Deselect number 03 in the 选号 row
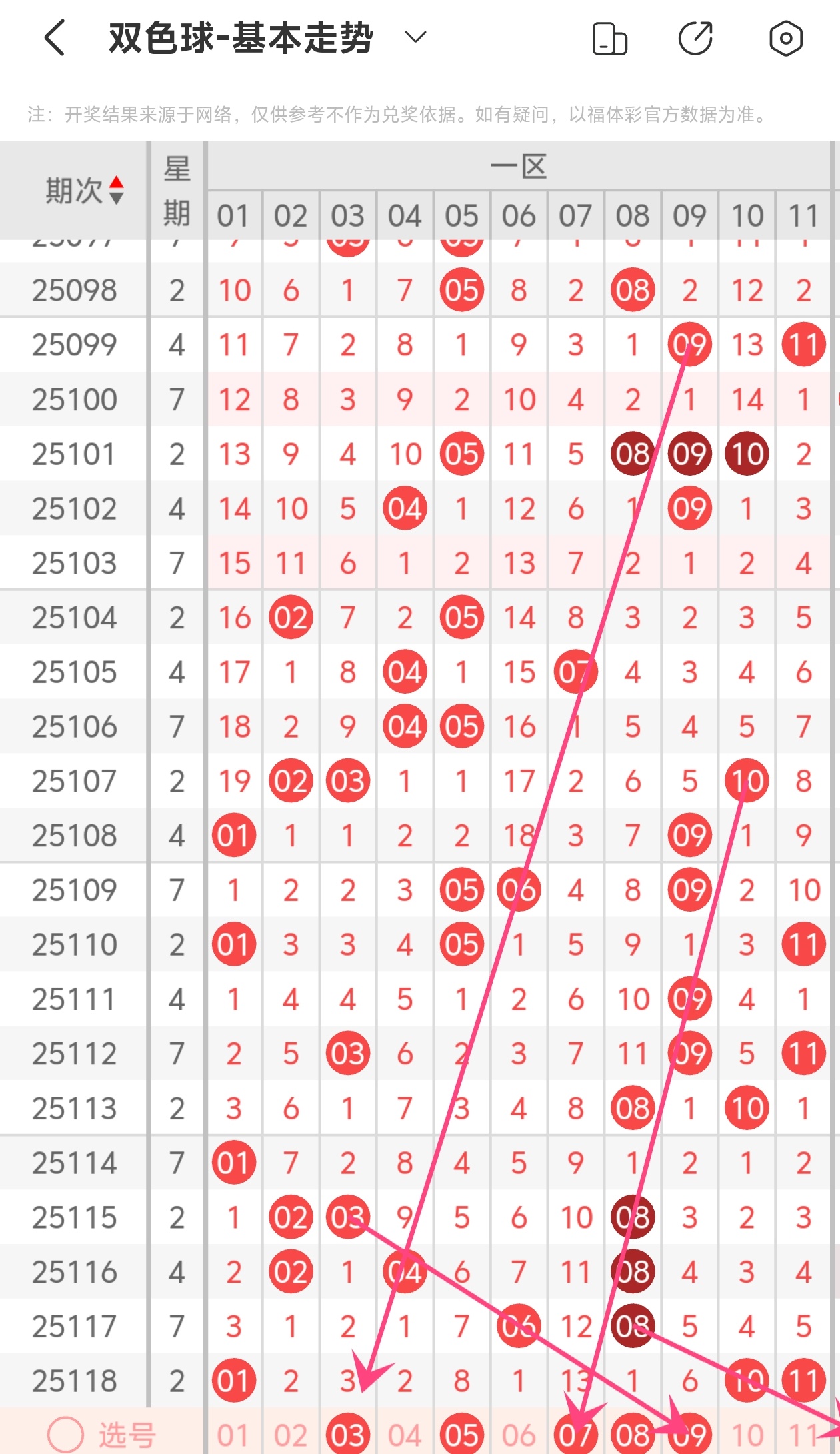The width and height of the screenshot is (840, 1454). [x=348, y=1435]
